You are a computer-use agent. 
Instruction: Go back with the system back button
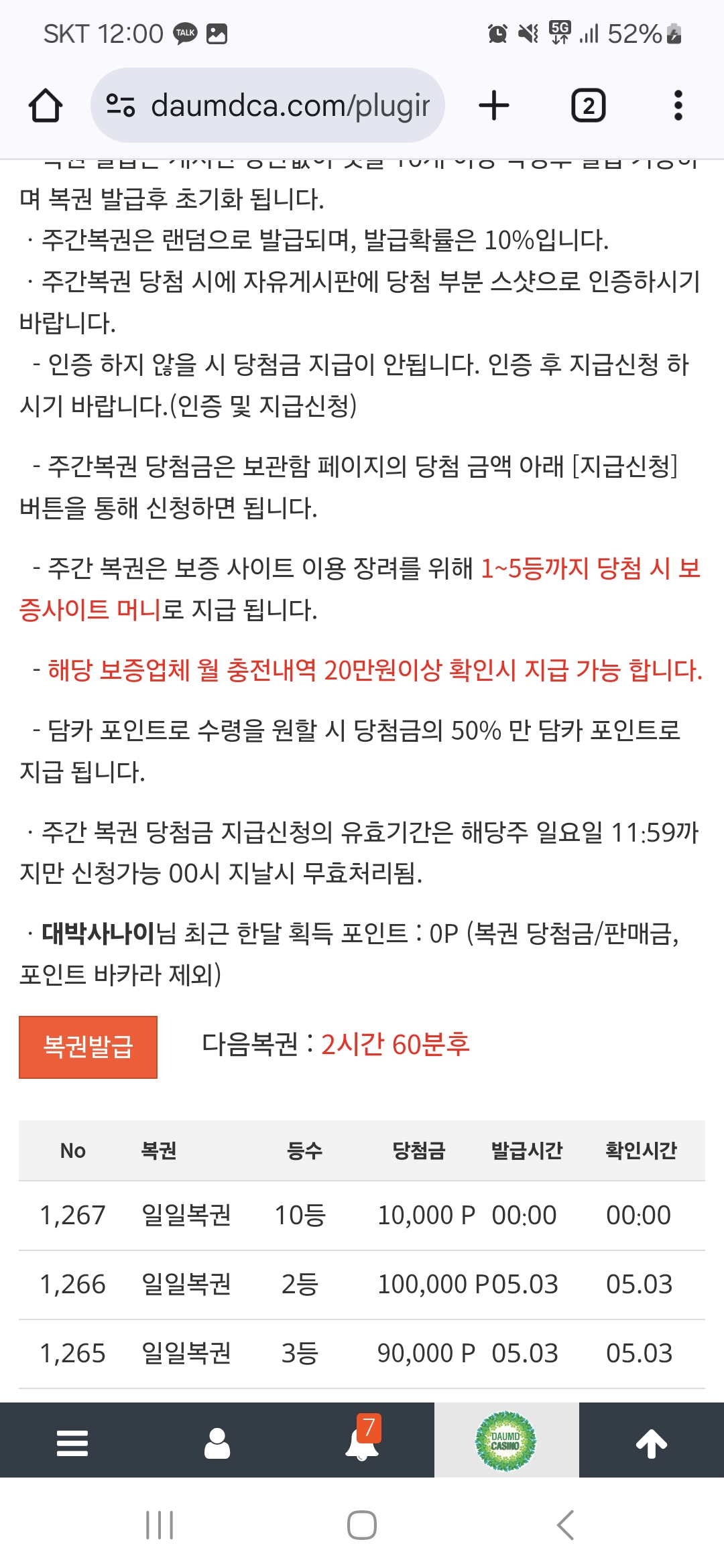565,1525
